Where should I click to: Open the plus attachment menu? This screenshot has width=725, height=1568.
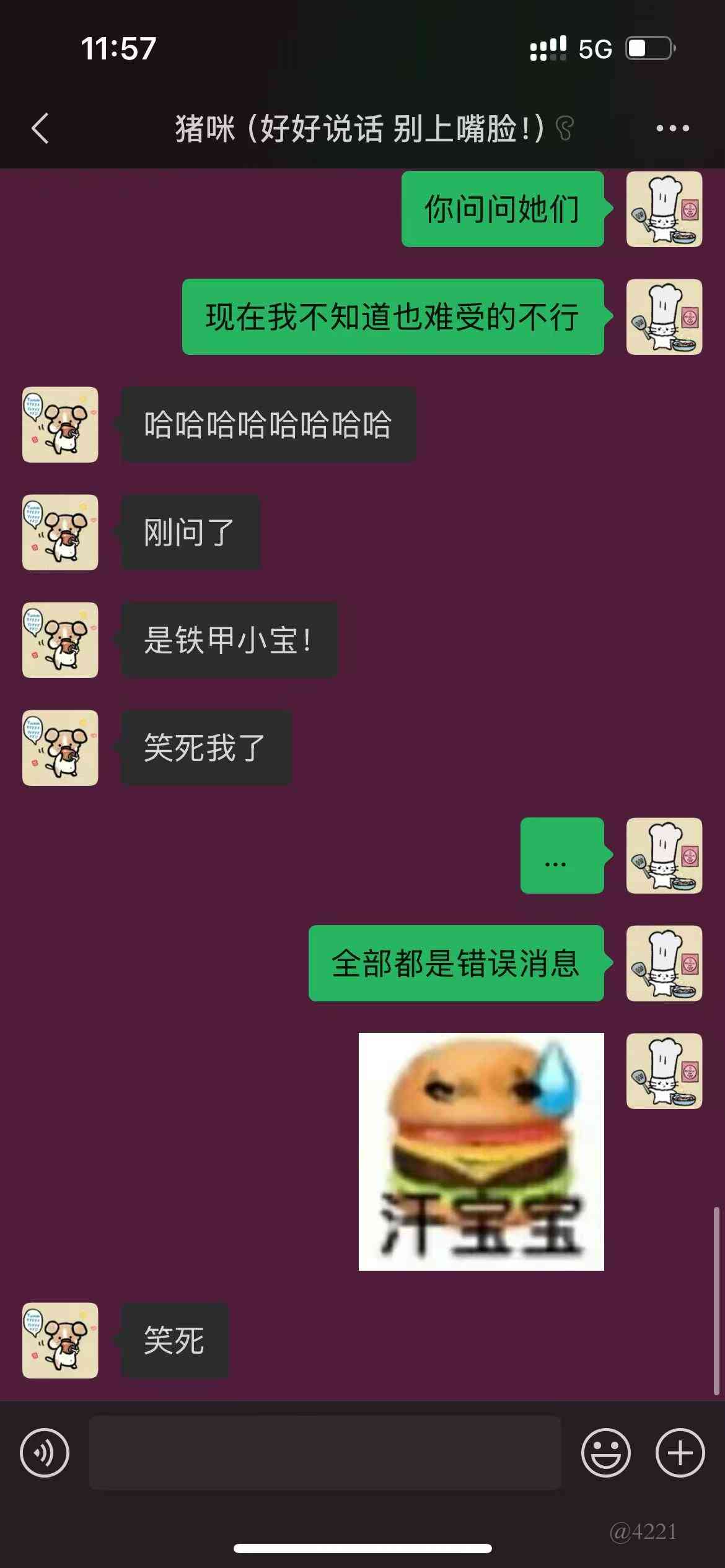680,1453
